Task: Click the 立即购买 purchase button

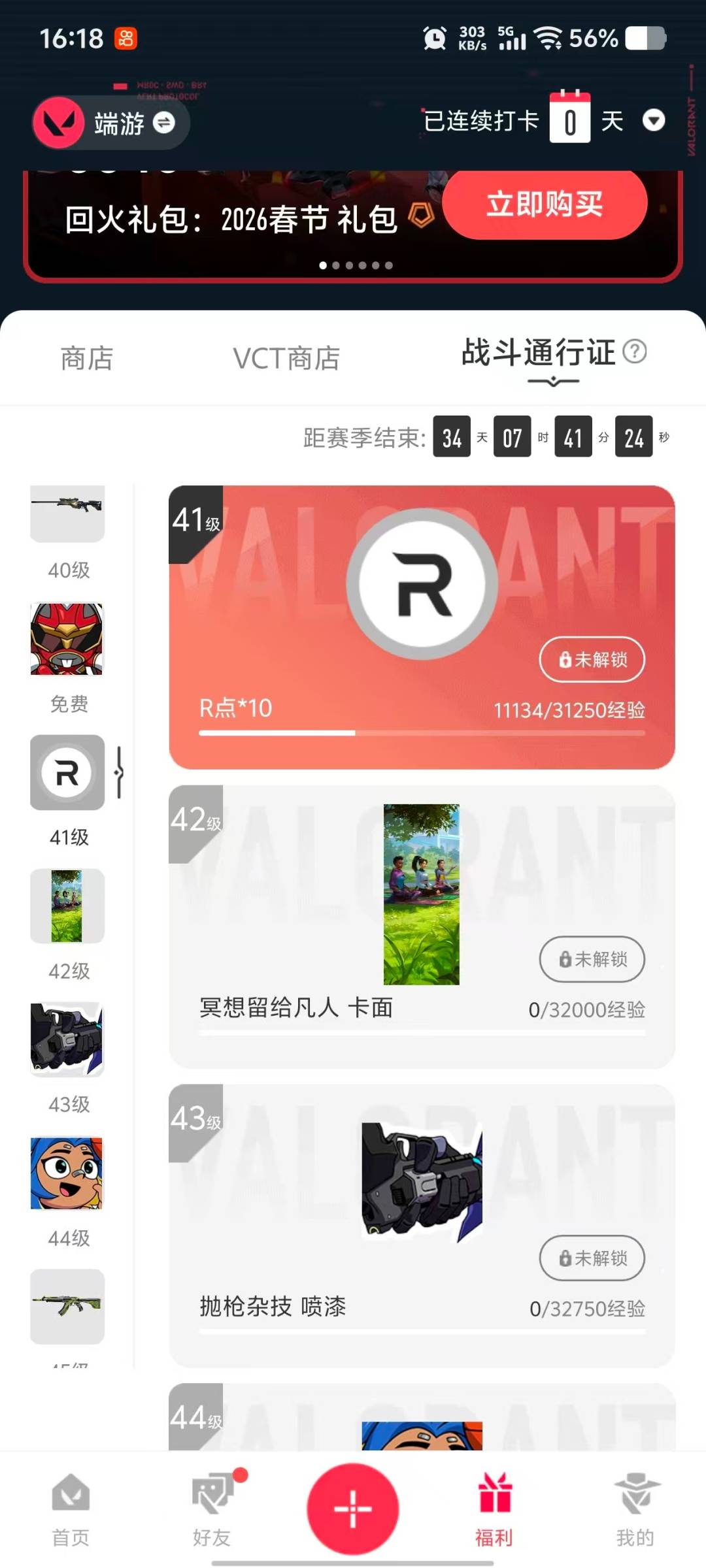Action: (x=545, y=204)
